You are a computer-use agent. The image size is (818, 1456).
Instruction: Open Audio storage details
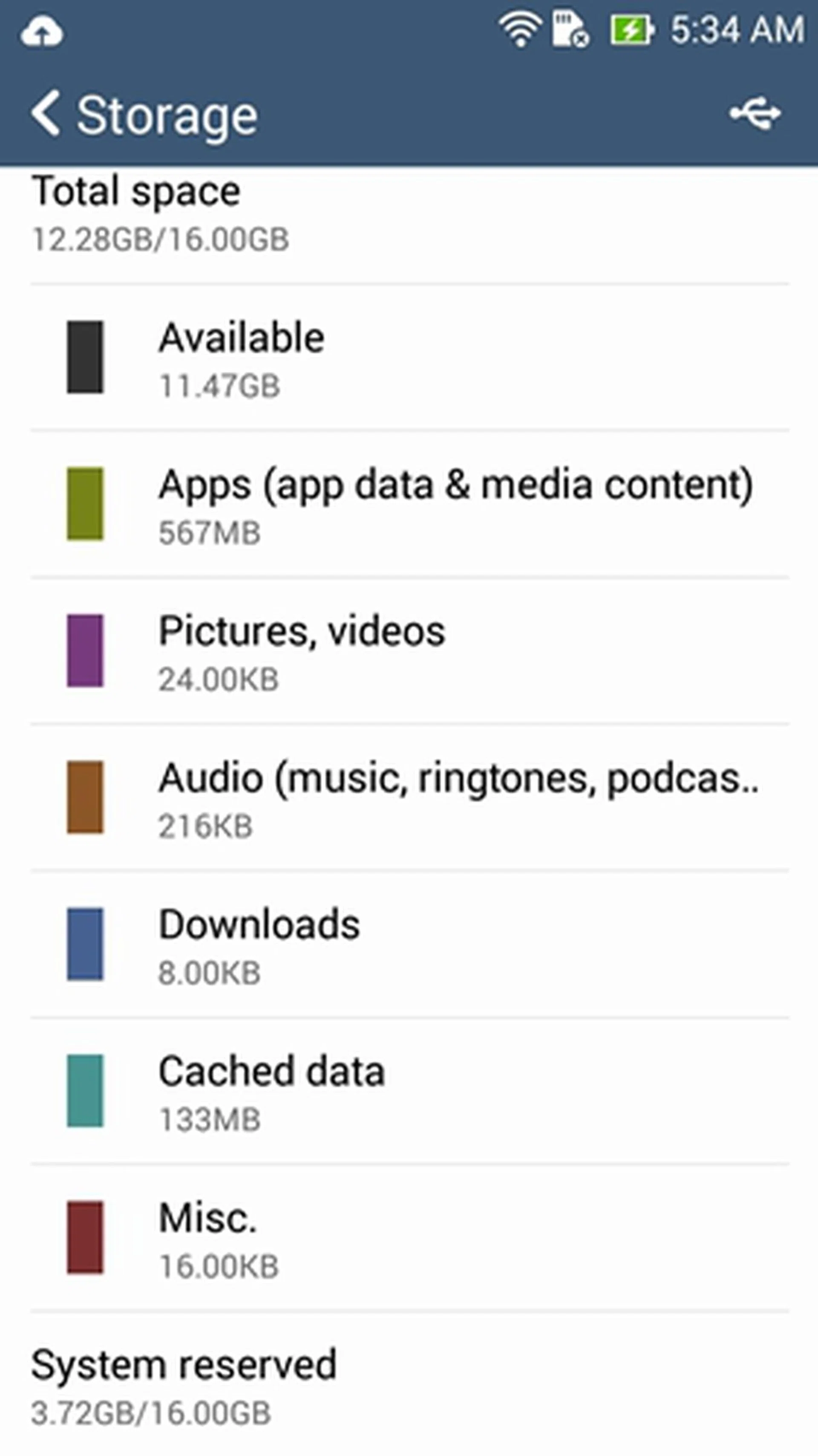point(409,798)
